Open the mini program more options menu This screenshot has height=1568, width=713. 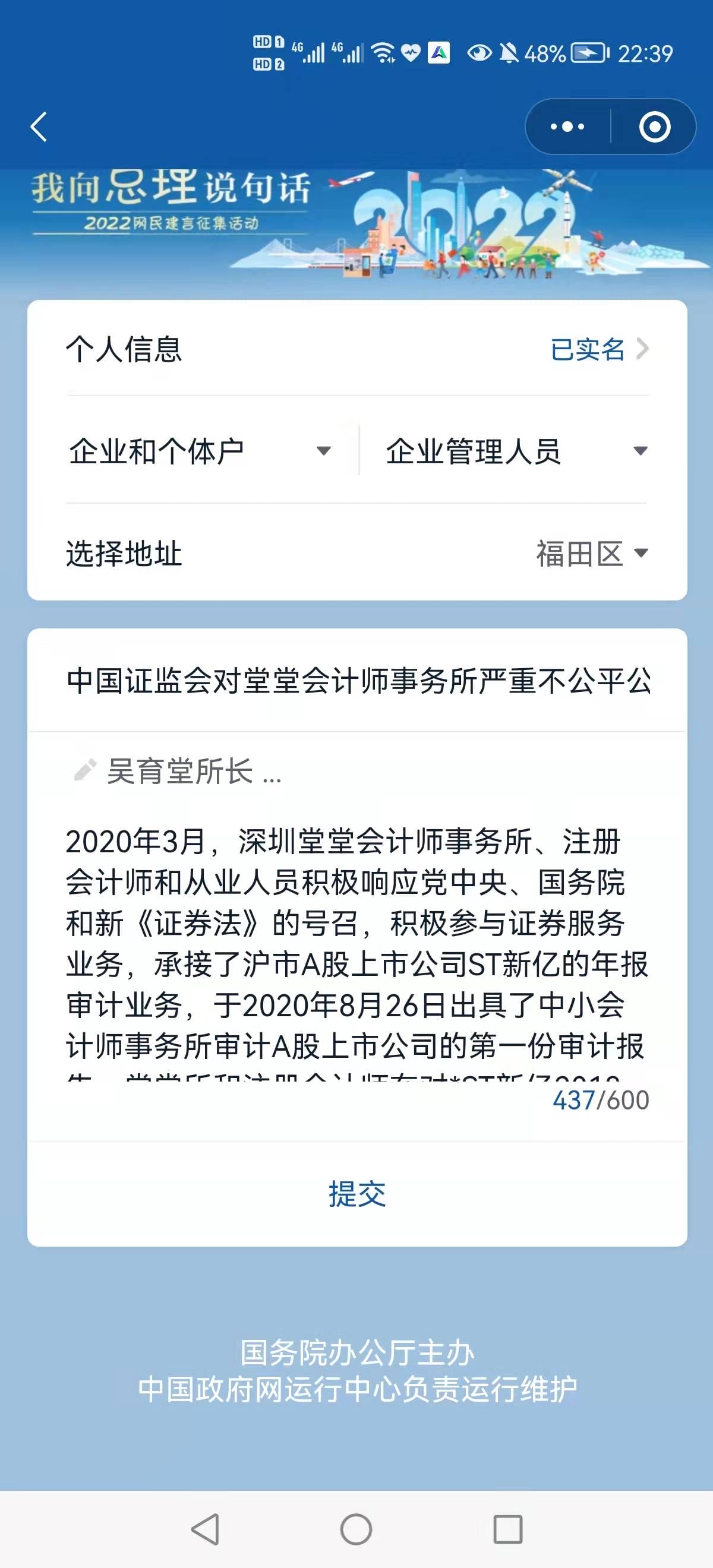tap(567, 127)
